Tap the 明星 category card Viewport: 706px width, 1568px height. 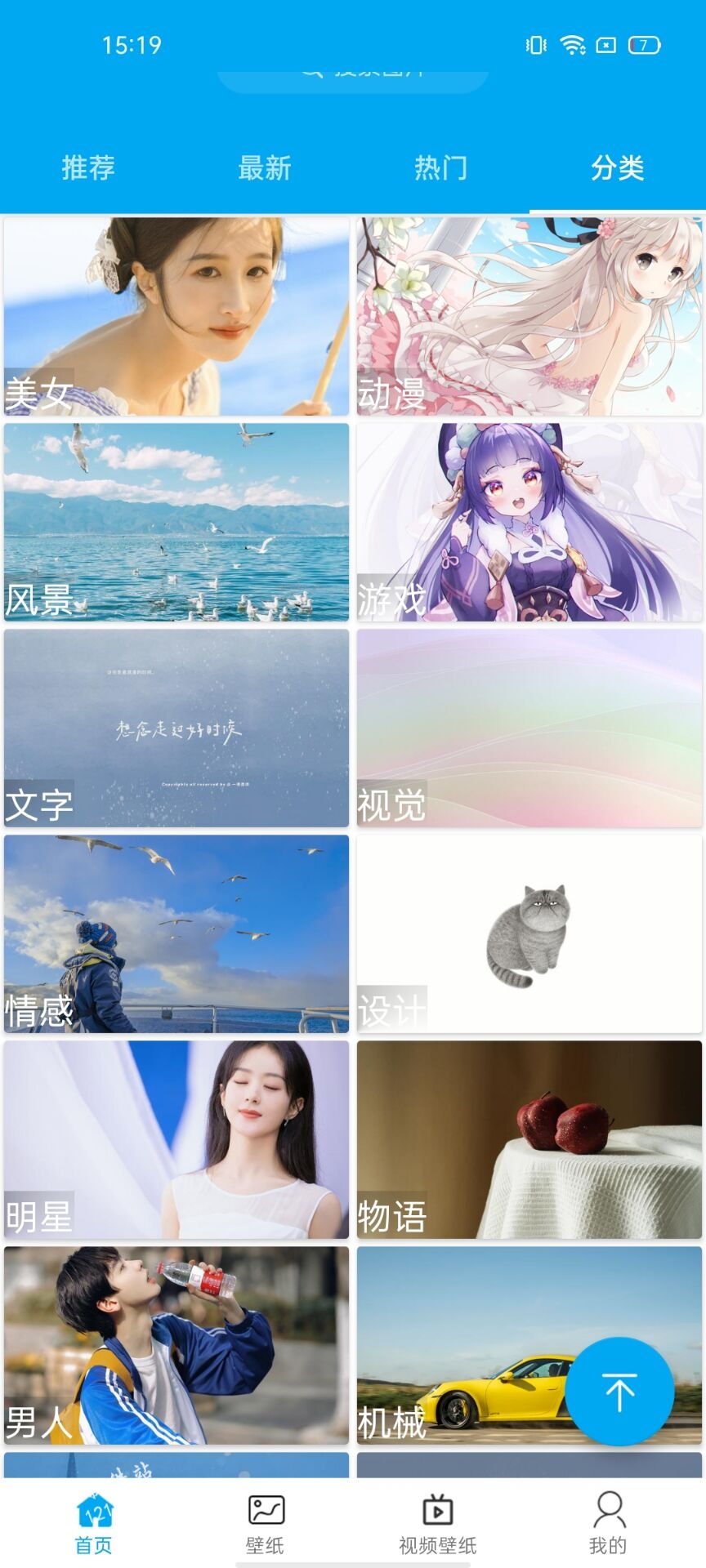(x=176, y=1140)
